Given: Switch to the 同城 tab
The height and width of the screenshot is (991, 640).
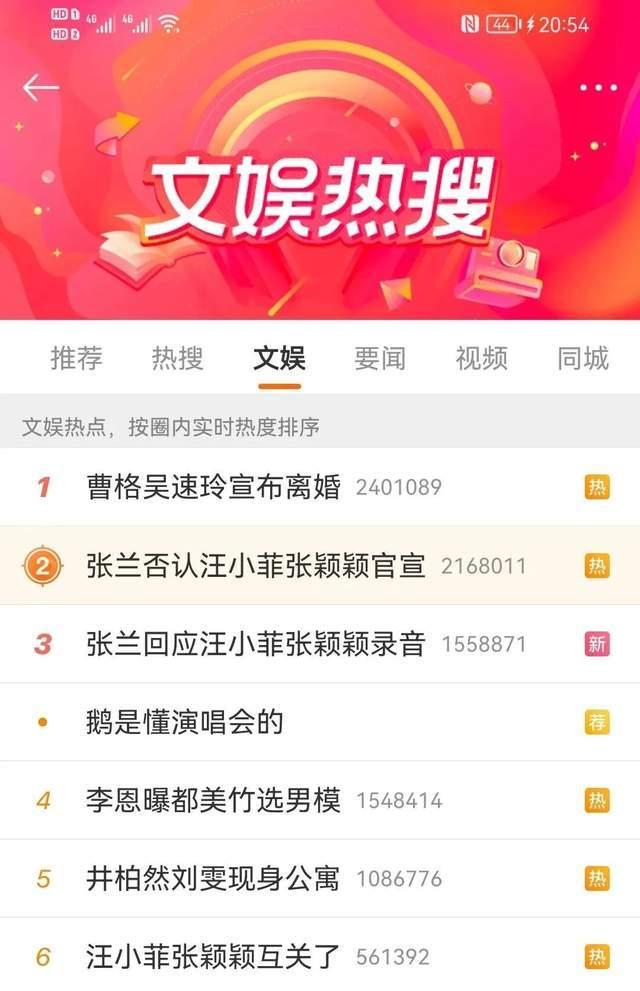Looking at the screenshot, I should 583,358.
